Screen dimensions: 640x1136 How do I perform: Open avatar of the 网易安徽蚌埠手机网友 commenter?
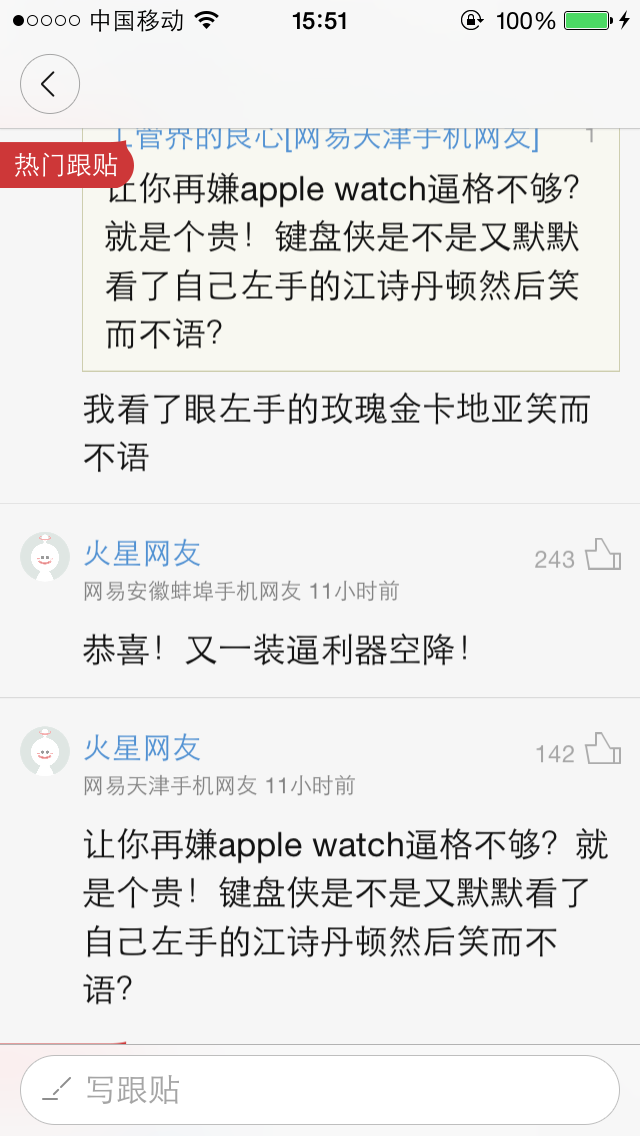point(45,557)
